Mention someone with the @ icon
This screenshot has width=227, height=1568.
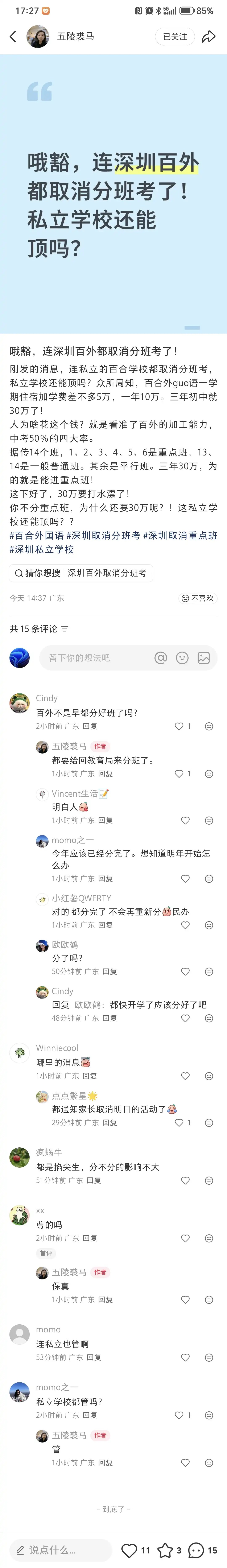161,658
